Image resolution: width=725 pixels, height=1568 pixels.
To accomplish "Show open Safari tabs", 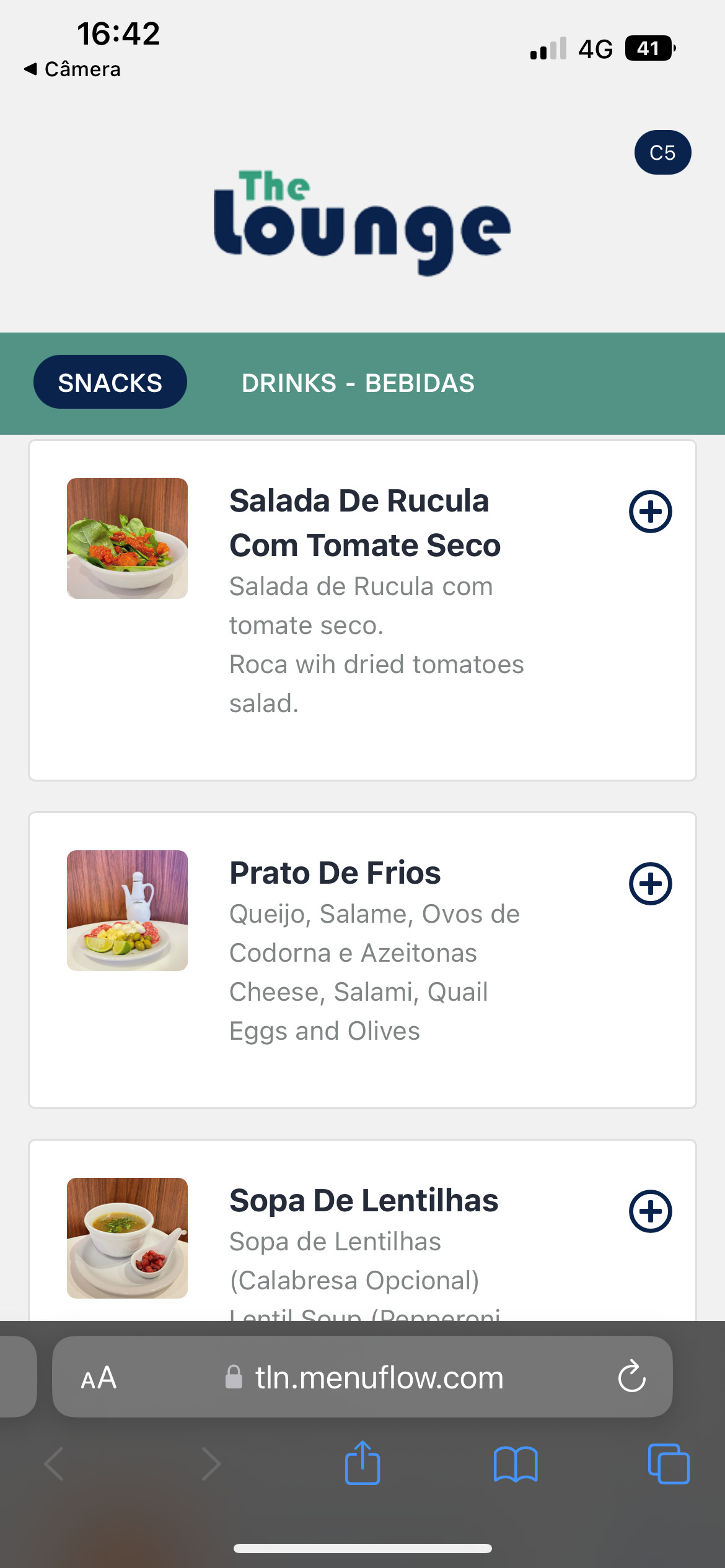I will pos(669,1464).
